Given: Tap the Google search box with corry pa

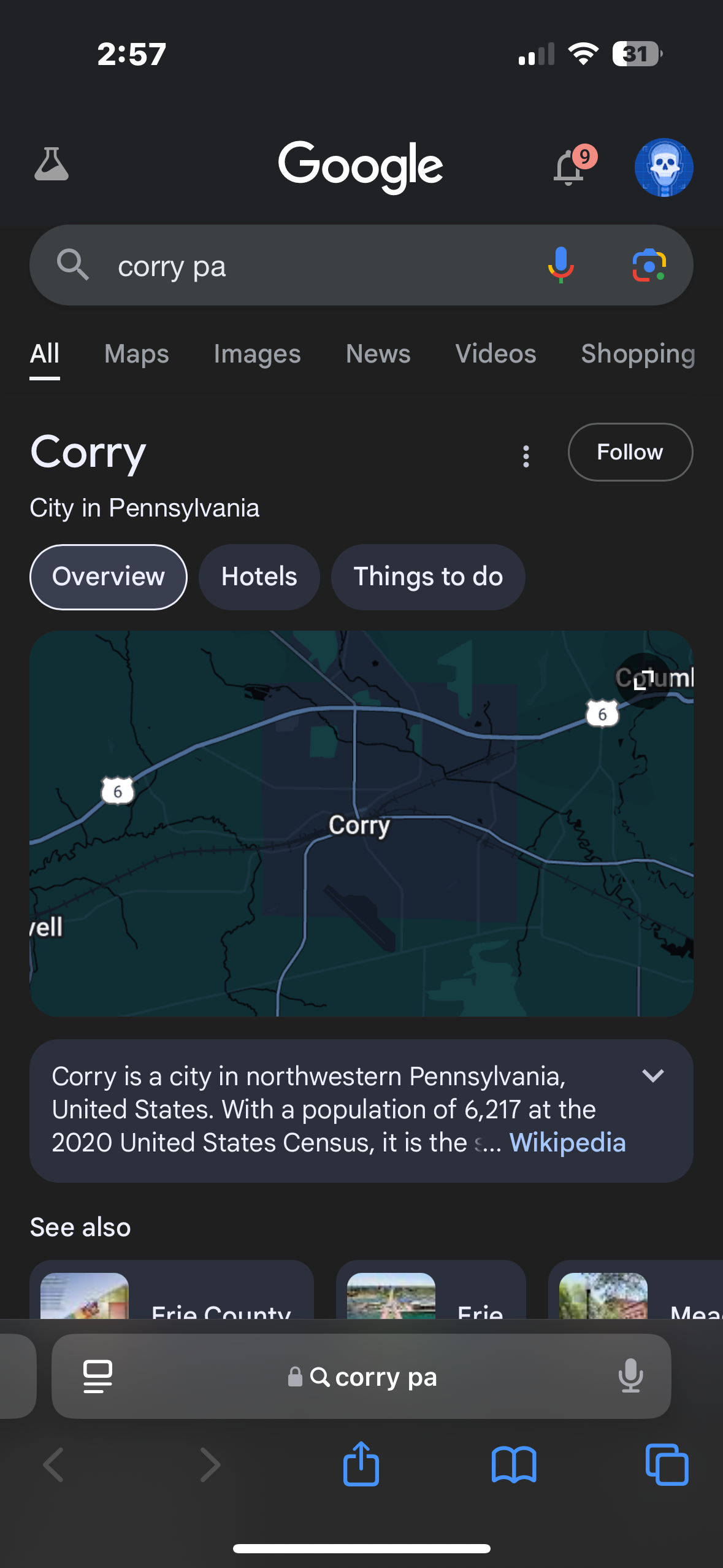Looking at the screenshot, I should pos(307,266).
